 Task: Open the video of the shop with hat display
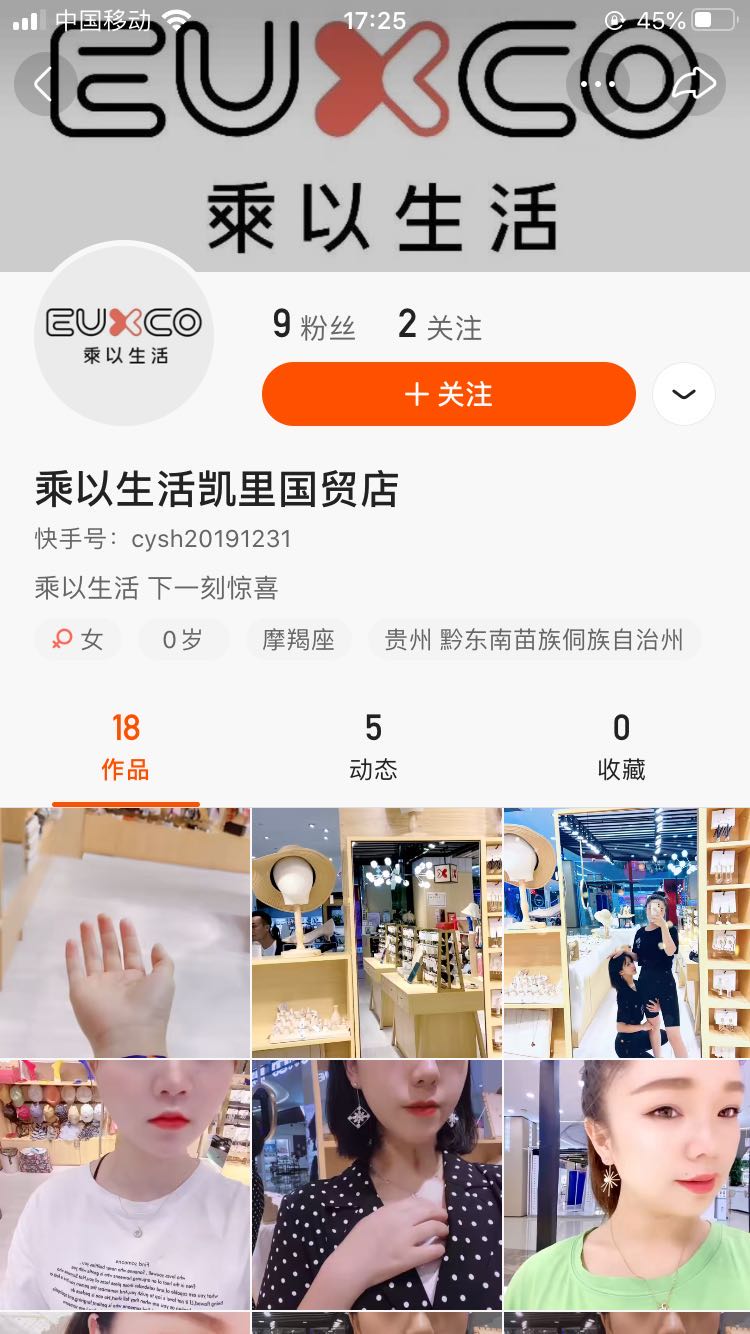click(x=376, y=932)
